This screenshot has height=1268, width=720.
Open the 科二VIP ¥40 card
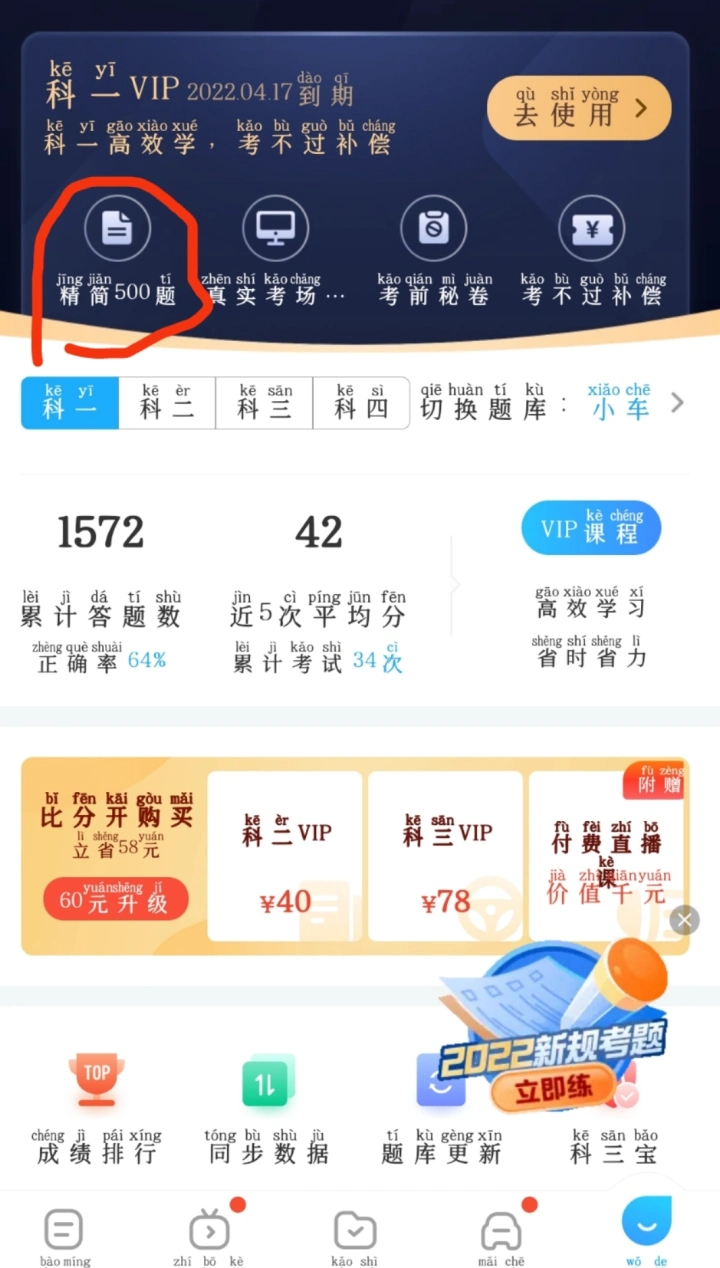285,856
